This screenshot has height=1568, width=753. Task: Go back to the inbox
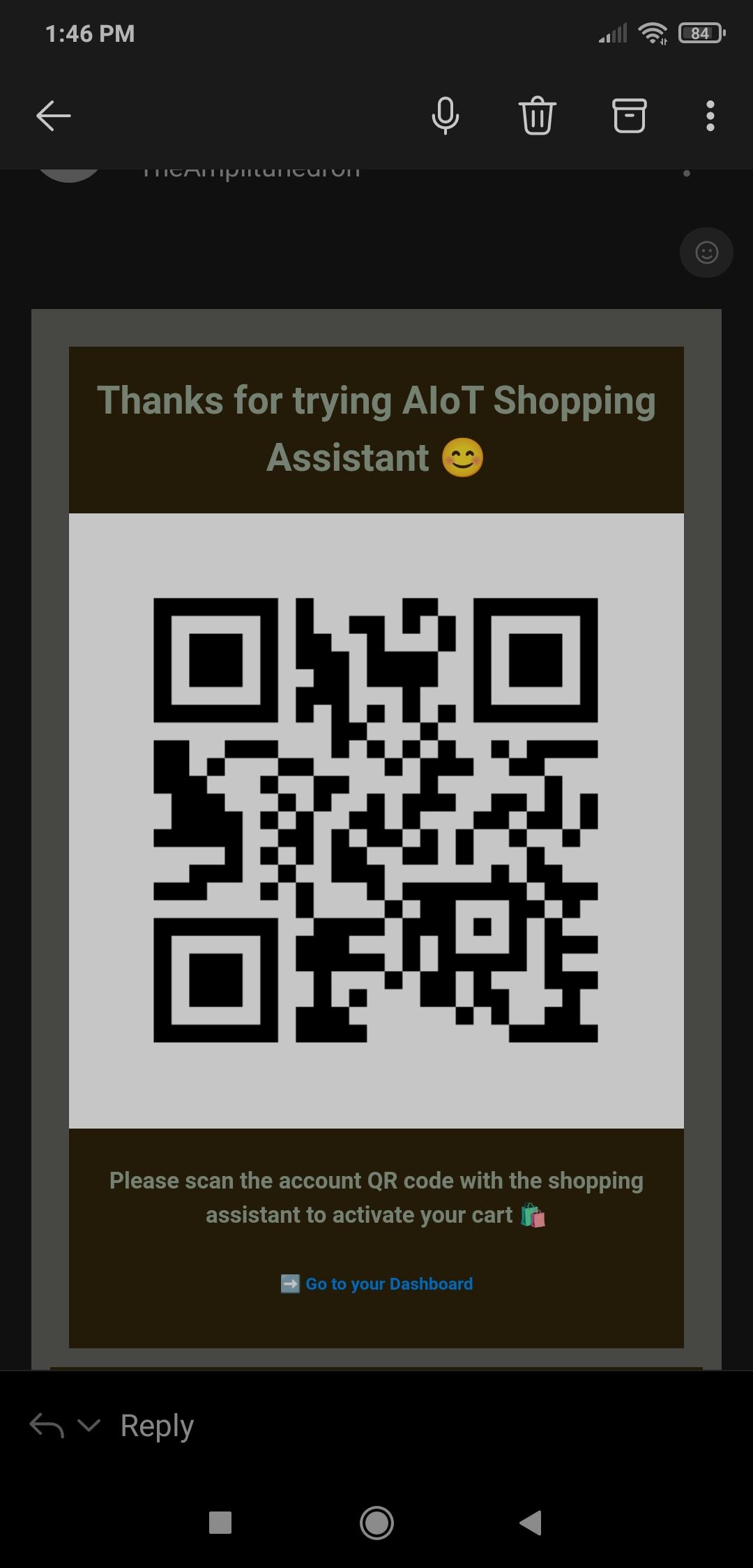[x=54, y=116]
